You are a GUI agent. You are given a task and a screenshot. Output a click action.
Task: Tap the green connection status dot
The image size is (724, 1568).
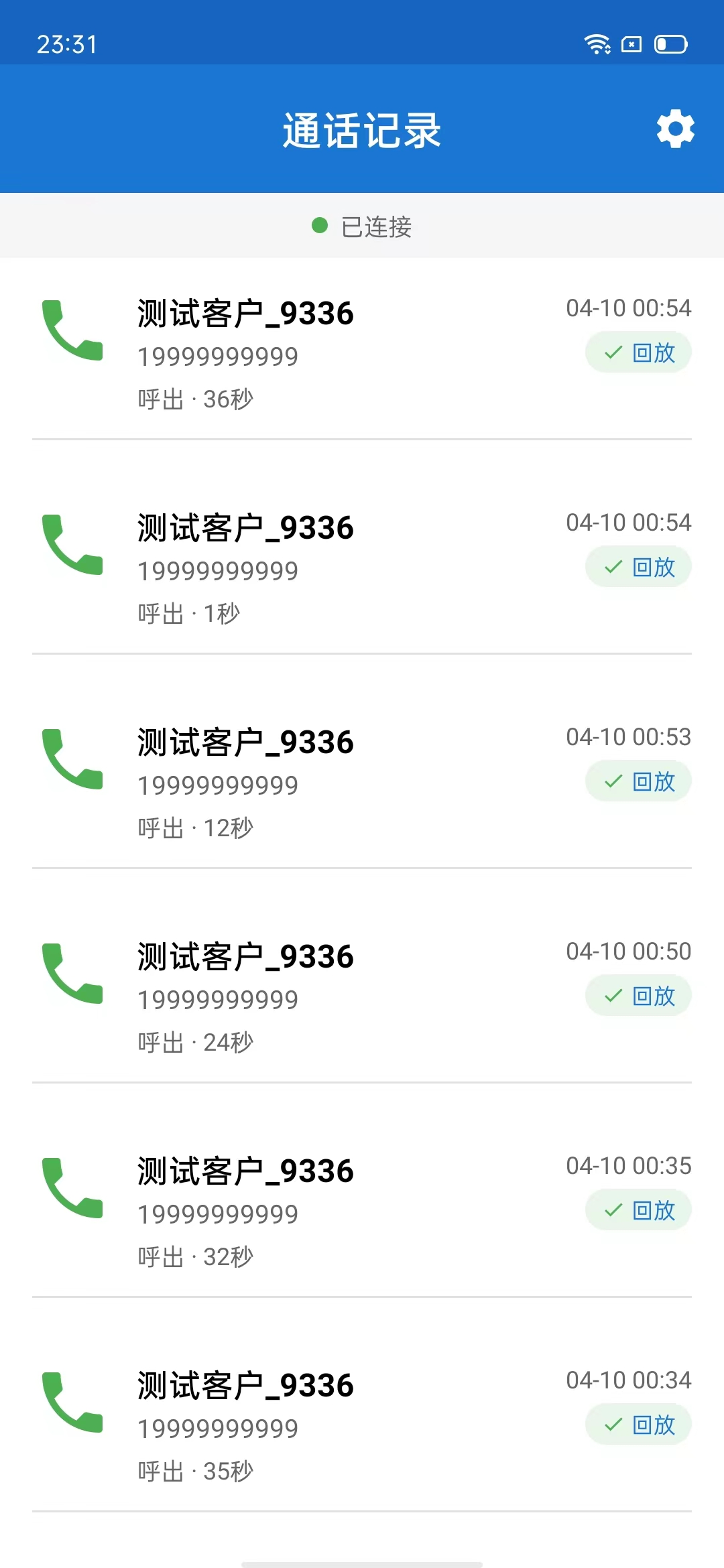click(318, 226)
